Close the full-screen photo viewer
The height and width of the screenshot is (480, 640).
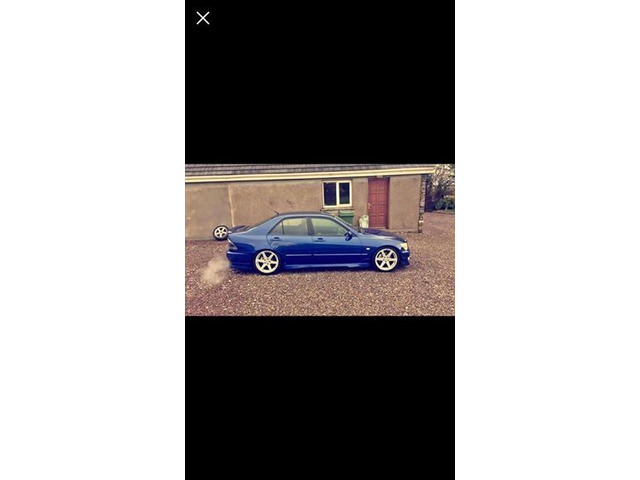click(203, 18)
